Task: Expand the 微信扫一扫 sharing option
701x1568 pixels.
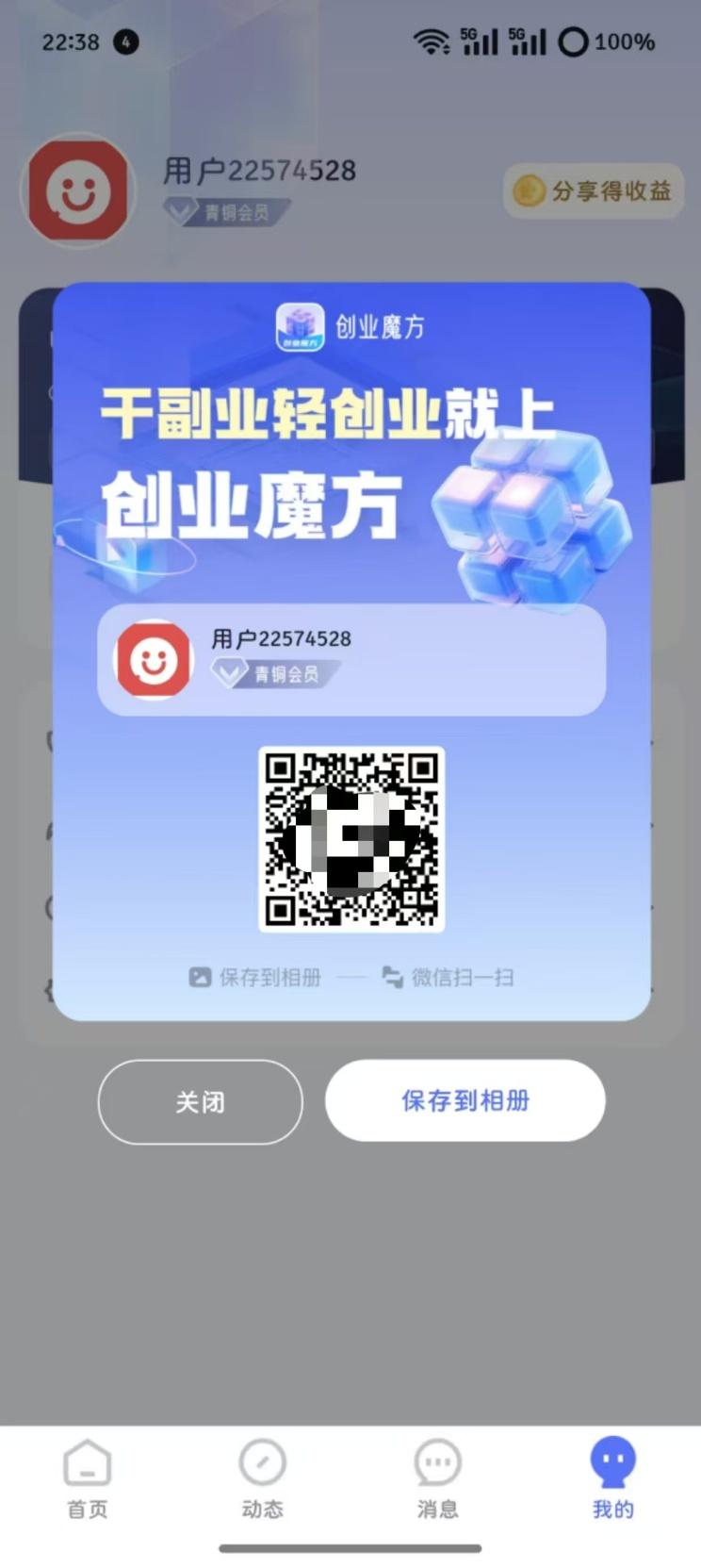Action: [459, 978]
